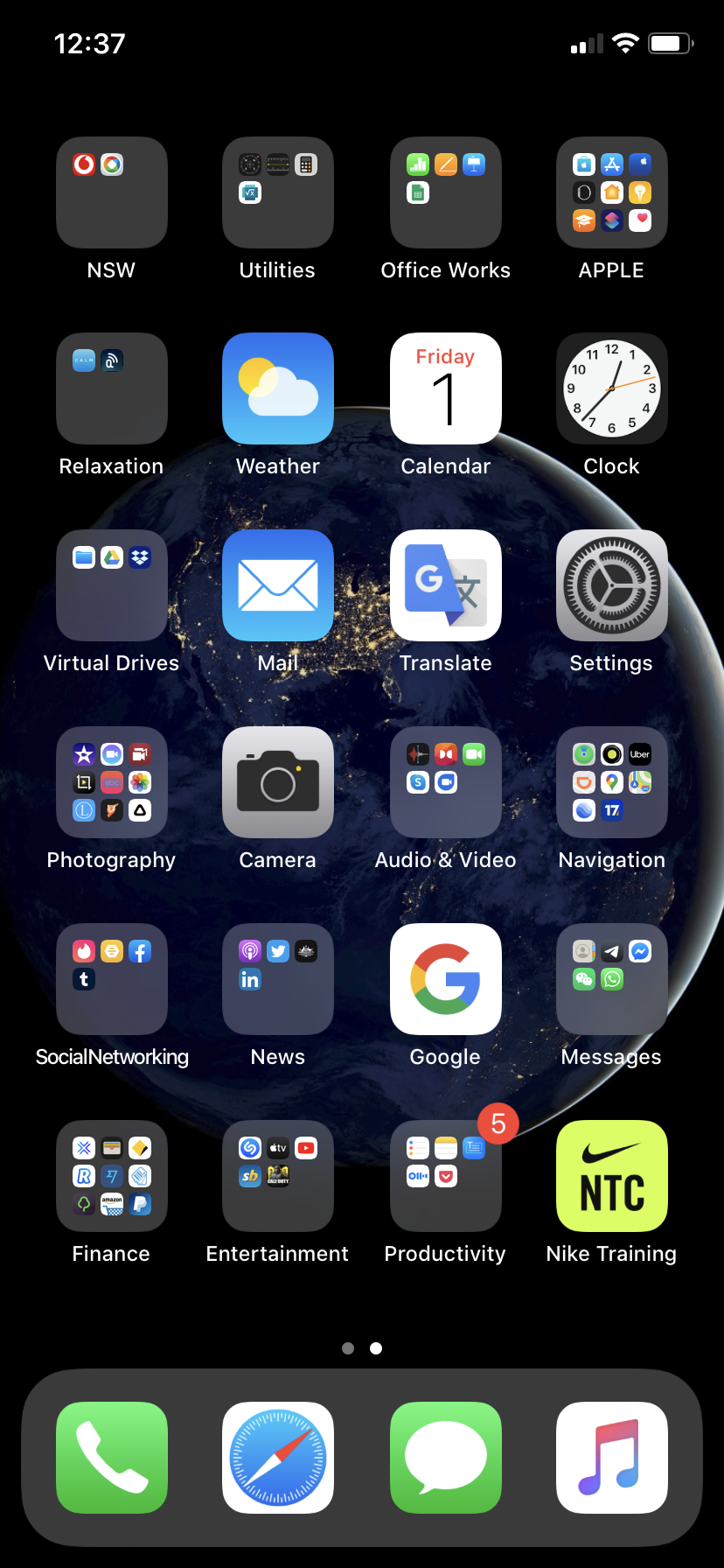Open the Utilities folder

[278, 192]
